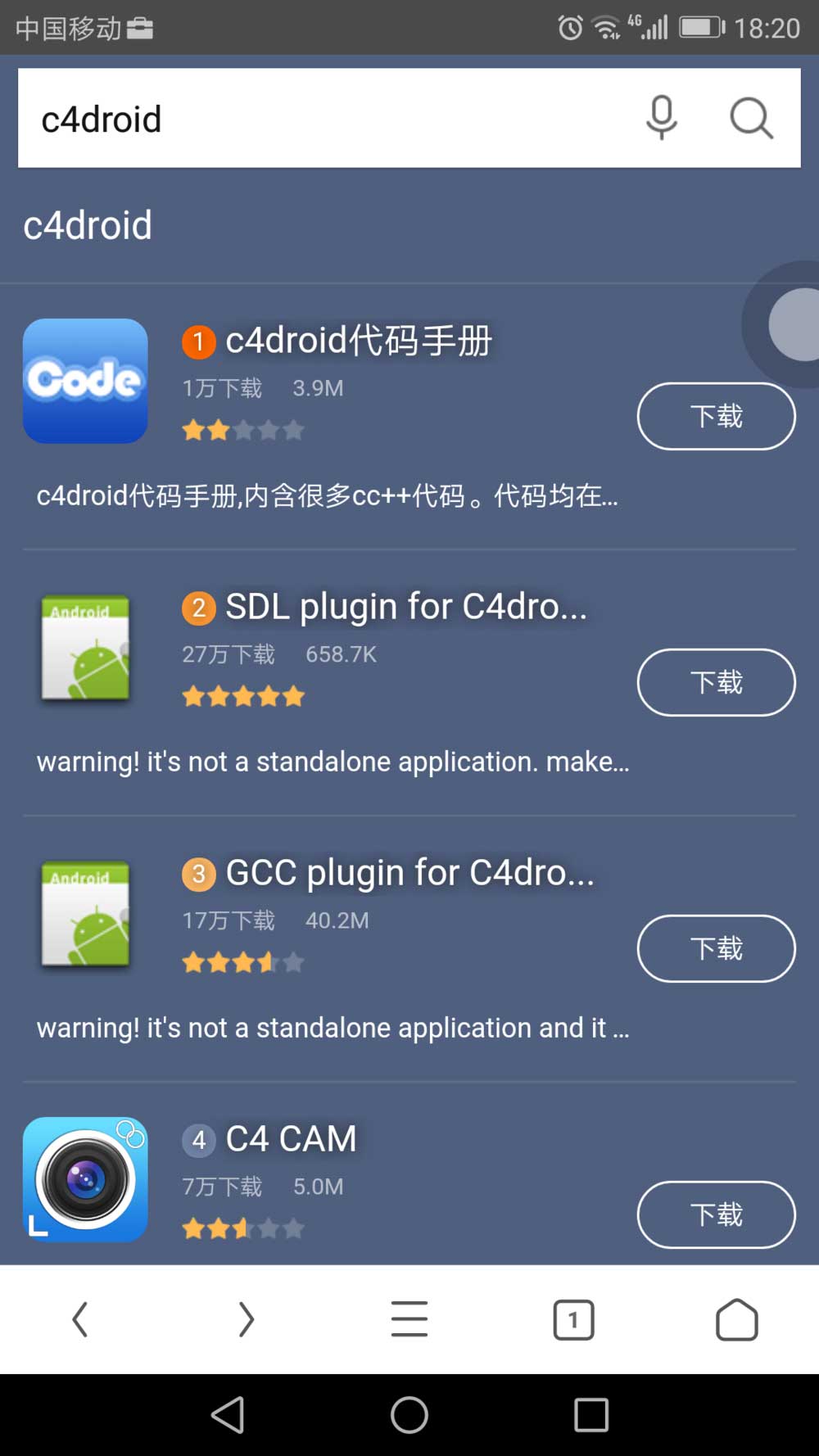Open the system recent apps view
819x1456 pixels.
coord(590,1414)
